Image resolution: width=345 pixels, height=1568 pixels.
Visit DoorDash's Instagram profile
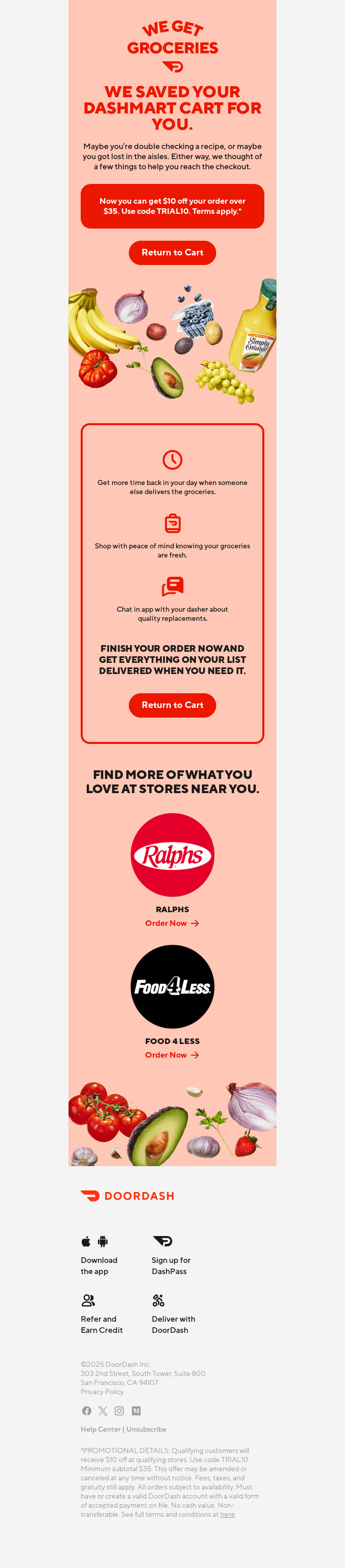119,1410
